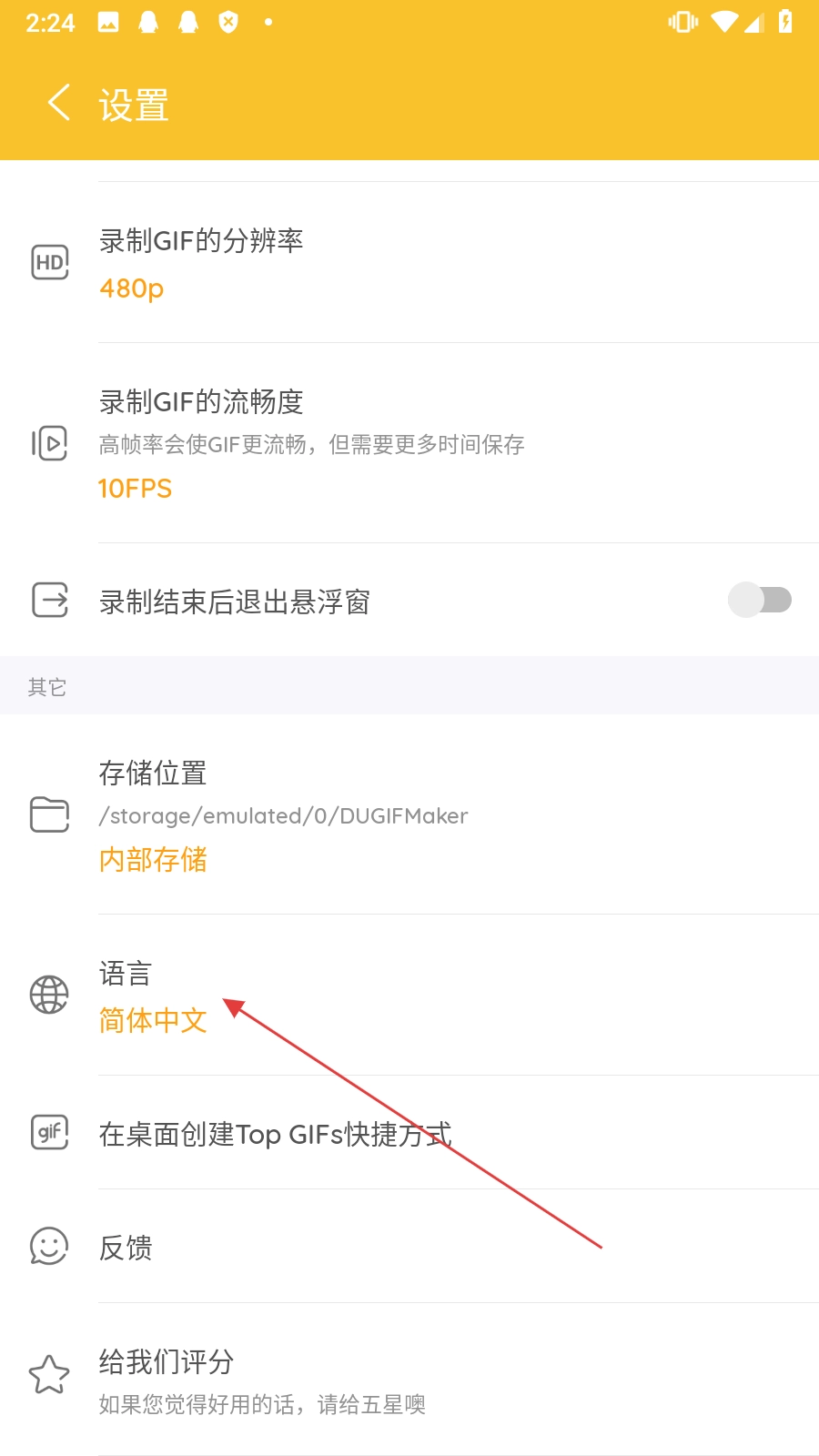Tap 给我们评分 to rate the app

pyautogui.click(x=409, y=1380)
